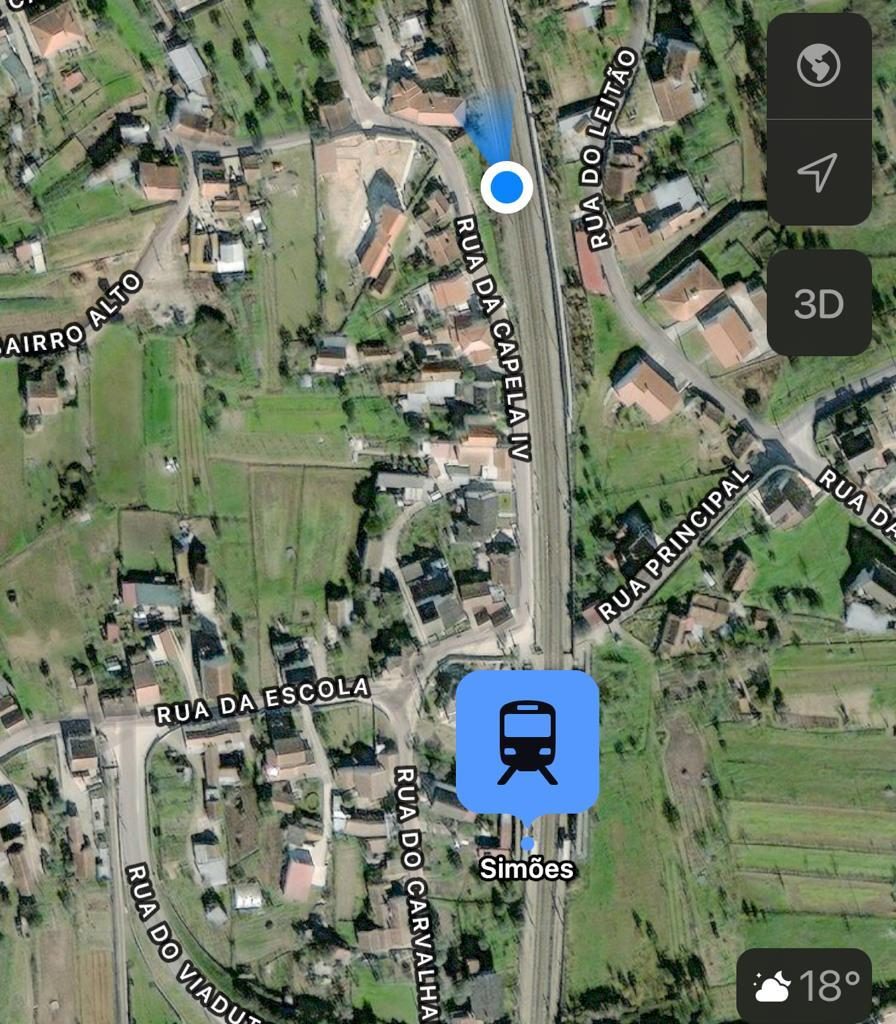Image resolution: width=896 pixels, height=1024 pixels.
Task: Tap the blue current location dot
Action: click(507, 186)
